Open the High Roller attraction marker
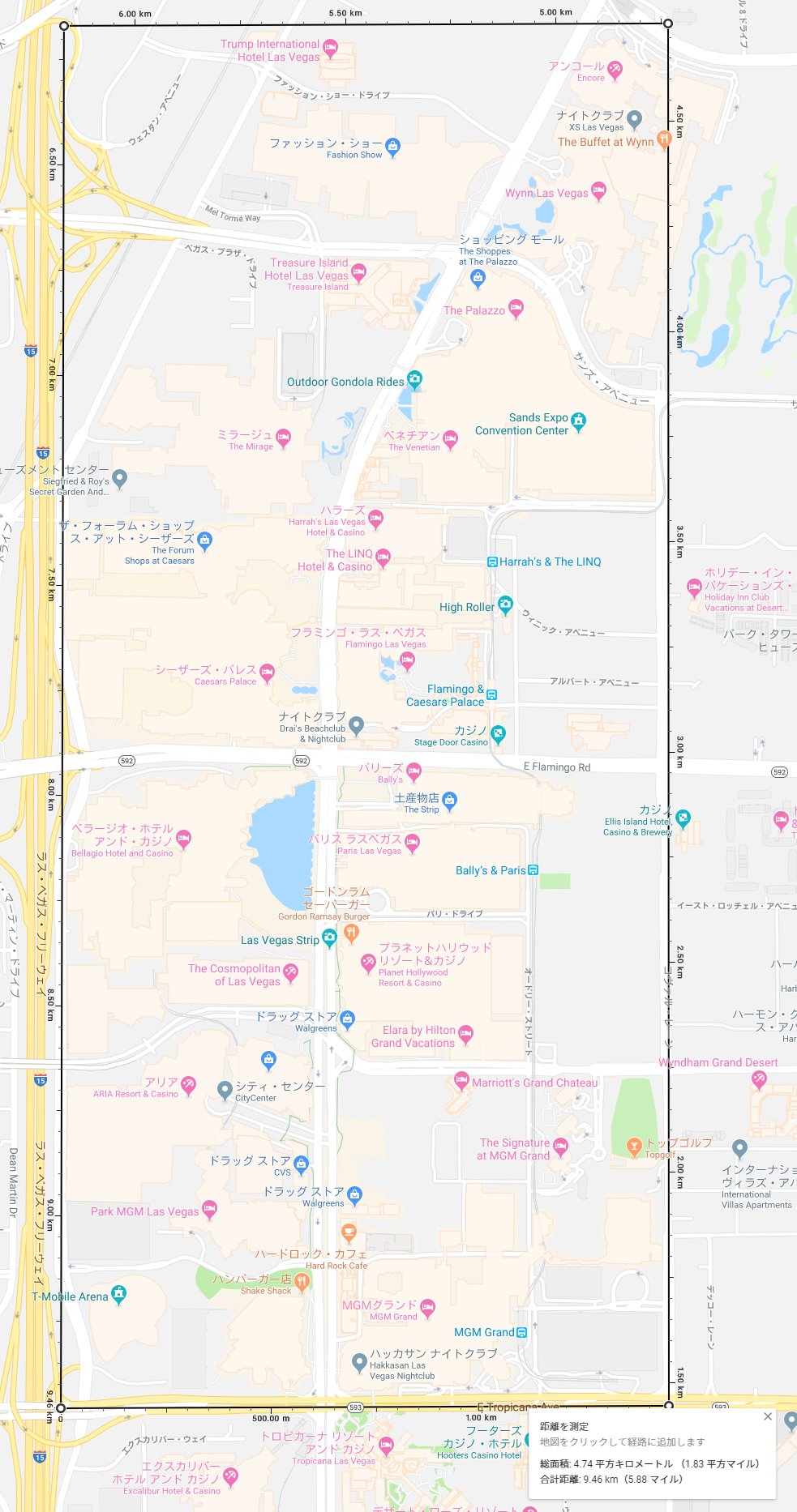 505,605
